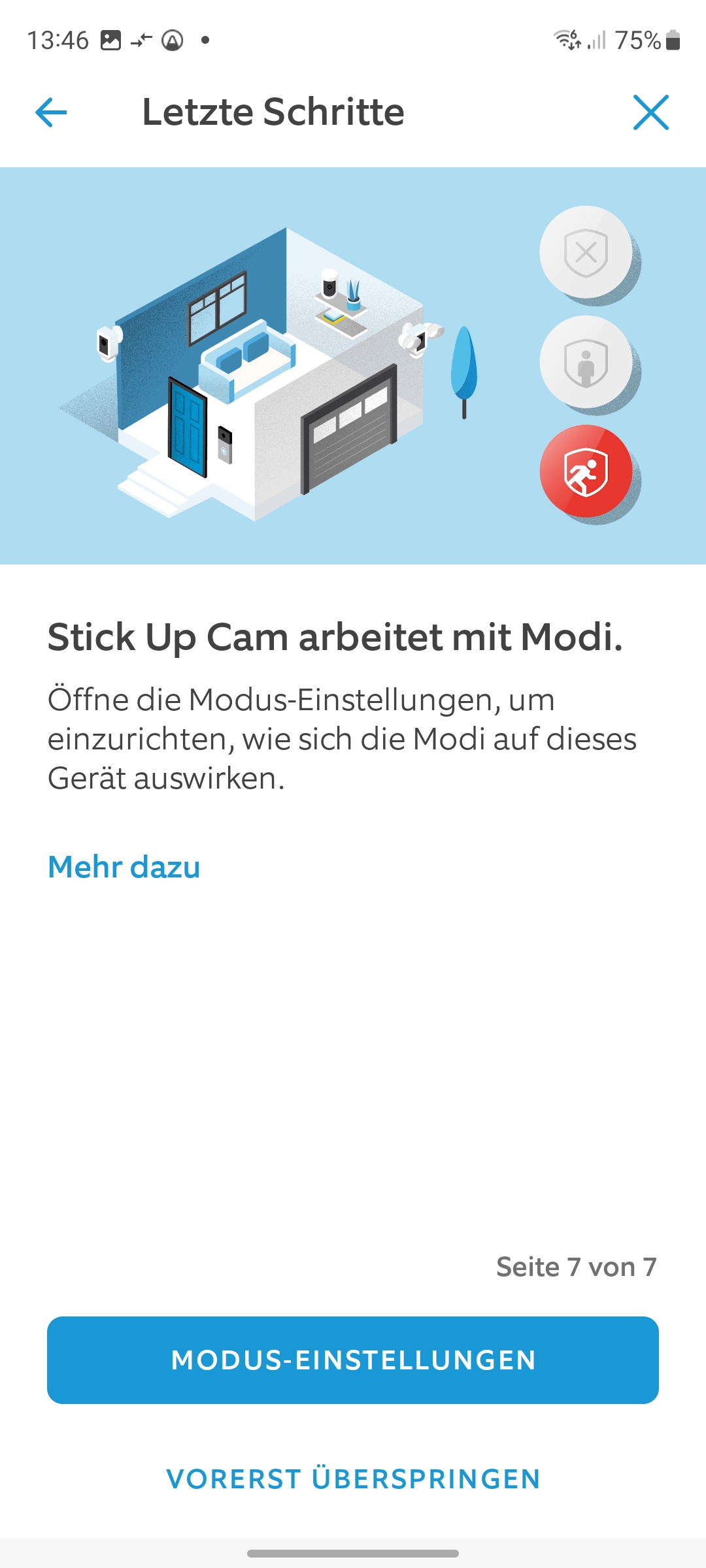Open Modus-Einstellungen
The width and height of the screenshot is (706, 1568).
(353, 1360)
